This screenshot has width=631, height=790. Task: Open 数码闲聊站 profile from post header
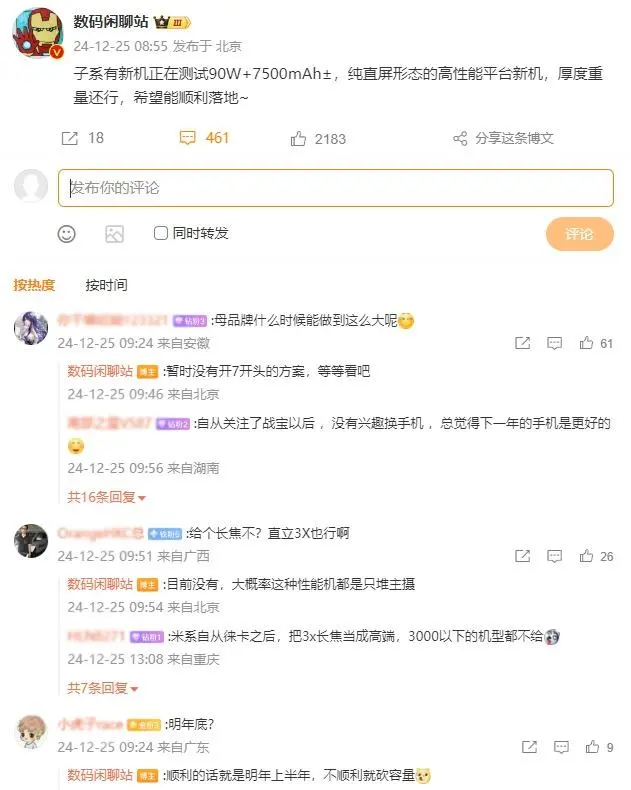111,22
